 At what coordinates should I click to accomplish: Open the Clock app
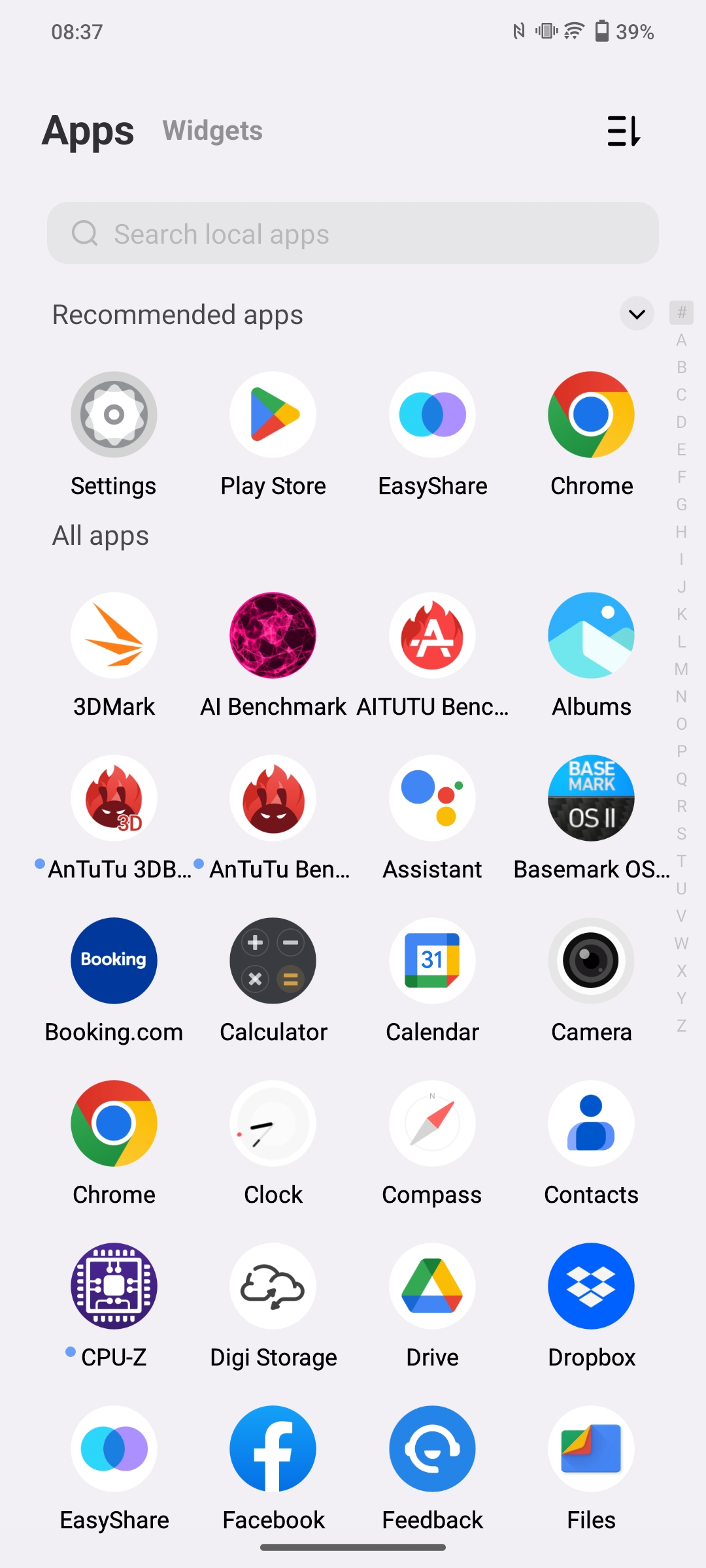pos(273,1124)
